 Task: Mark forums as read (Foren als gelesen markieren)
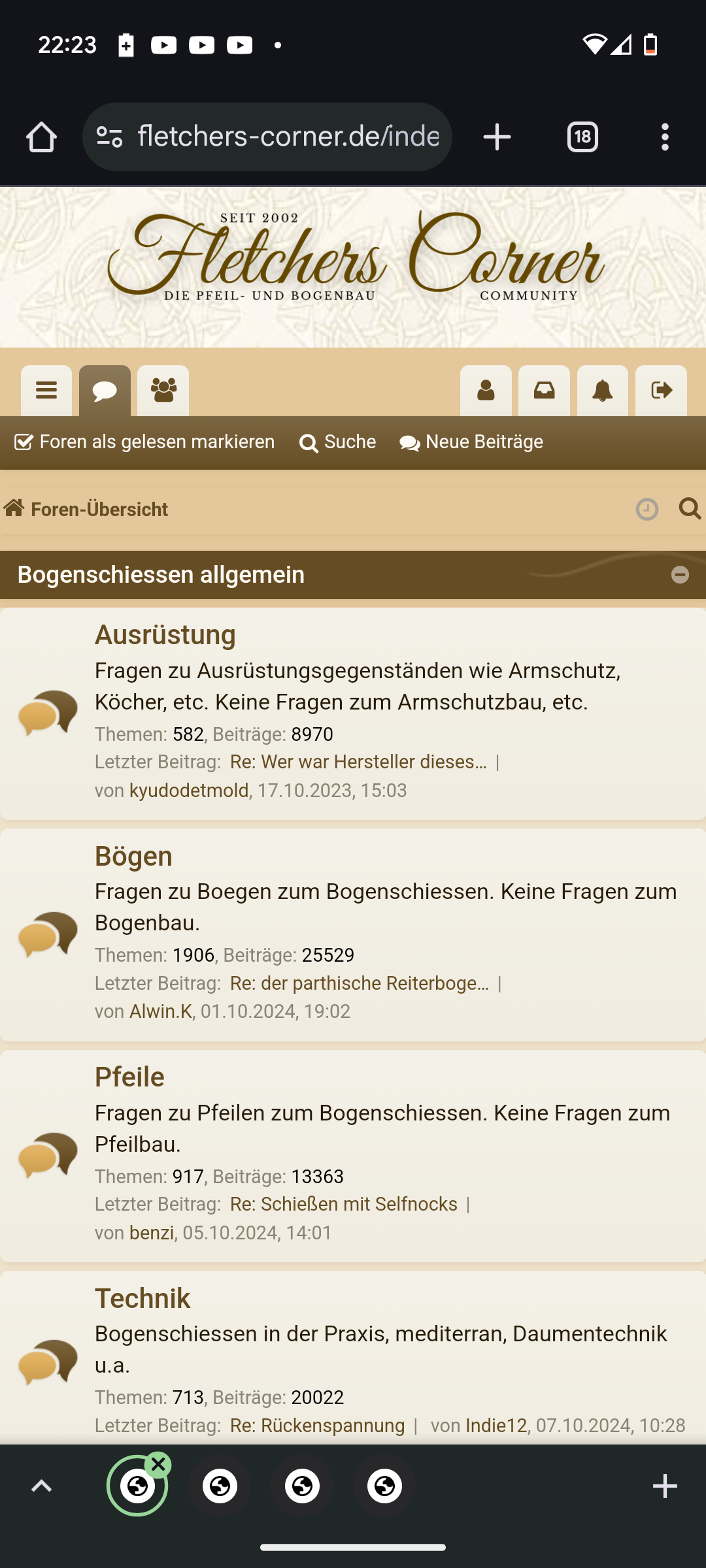click(144, 442)
